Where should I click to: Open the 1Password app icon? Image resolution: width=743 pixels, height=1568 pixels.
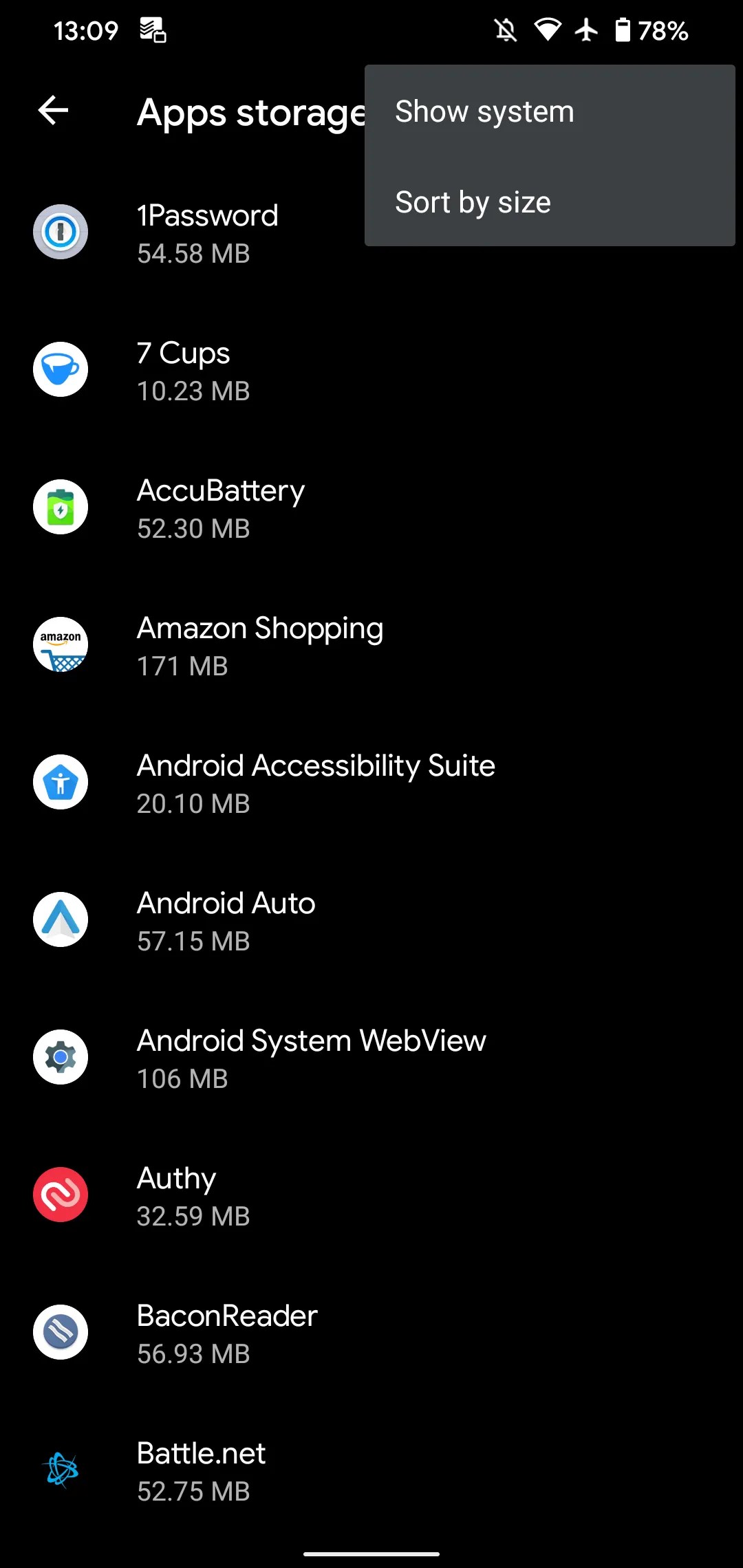(61, 232)
